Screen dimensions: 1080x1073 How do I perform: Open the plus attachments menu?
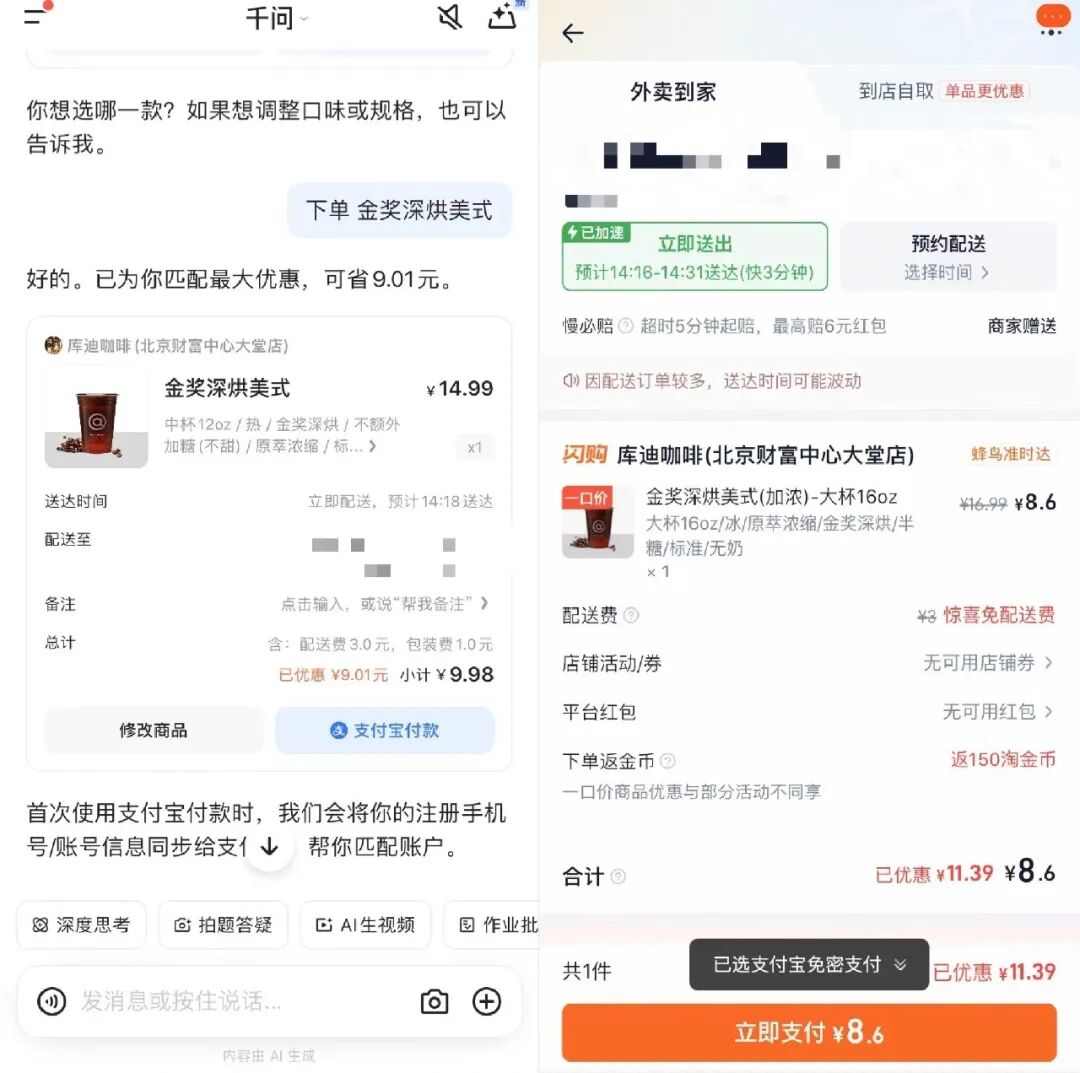tap(487, 1001)
